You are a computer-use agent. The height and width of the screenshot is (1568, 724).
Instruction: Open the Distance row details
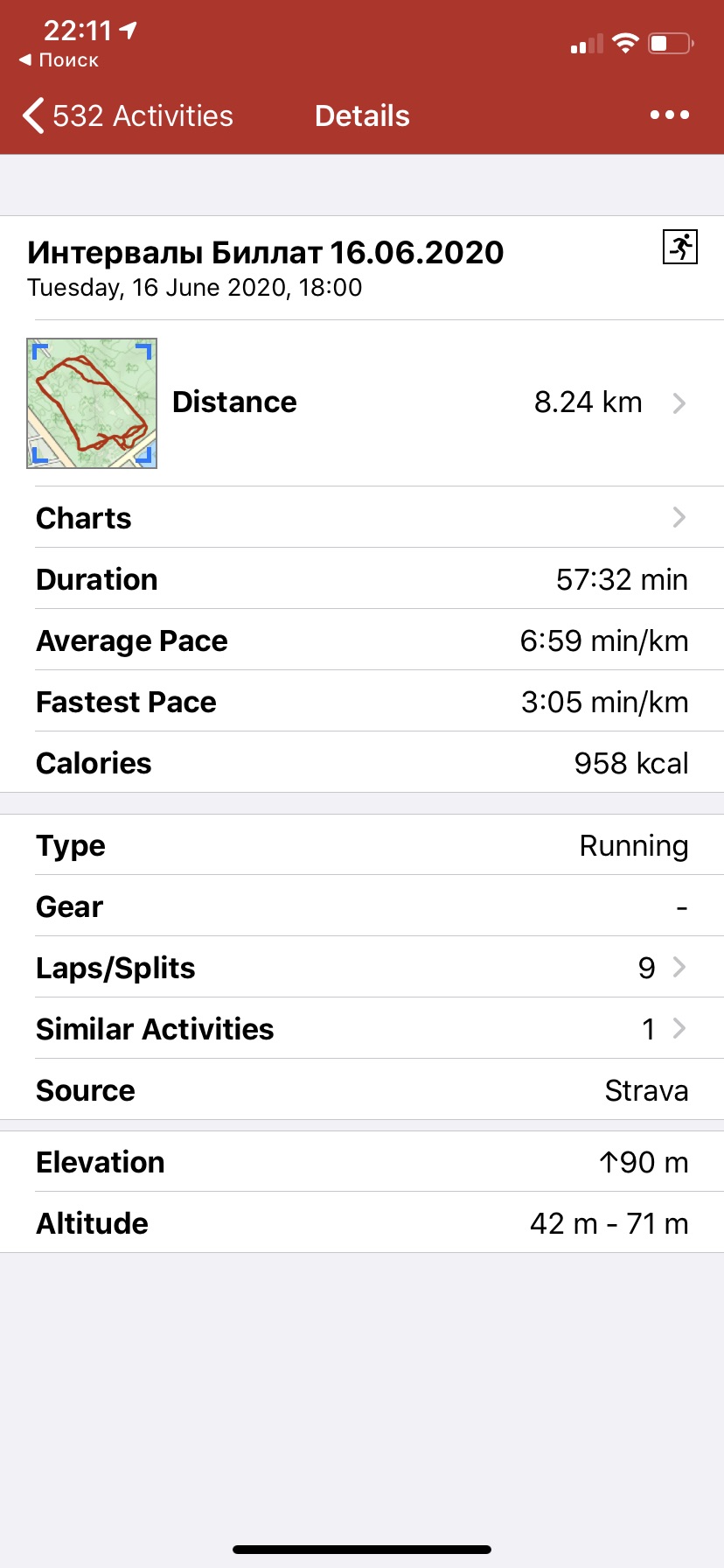pyautogui.click(x=437, y=402)
